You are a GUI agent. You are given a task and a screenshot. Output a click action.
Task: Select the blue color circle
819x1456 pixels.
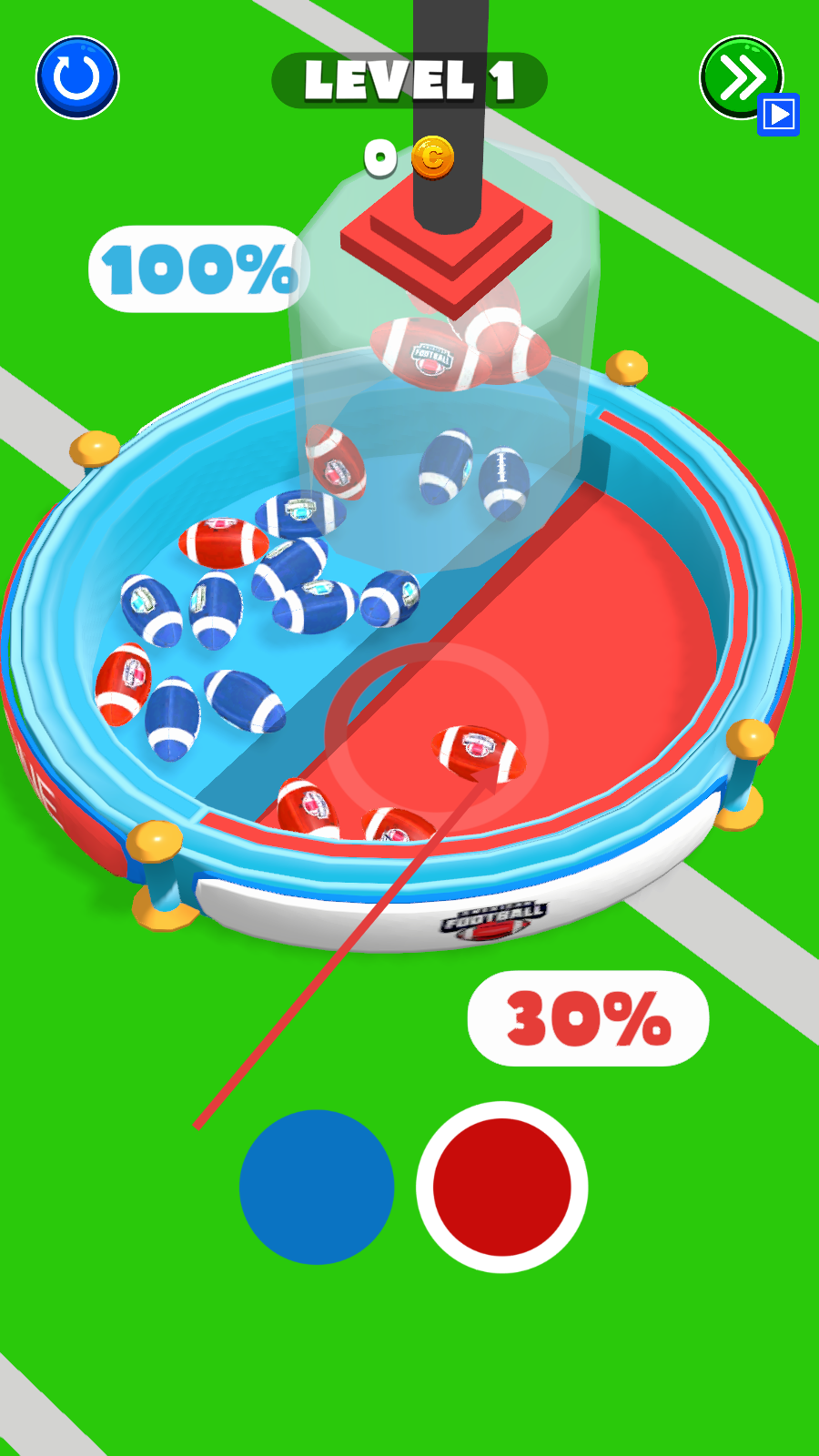click(x=317, y=1187)
